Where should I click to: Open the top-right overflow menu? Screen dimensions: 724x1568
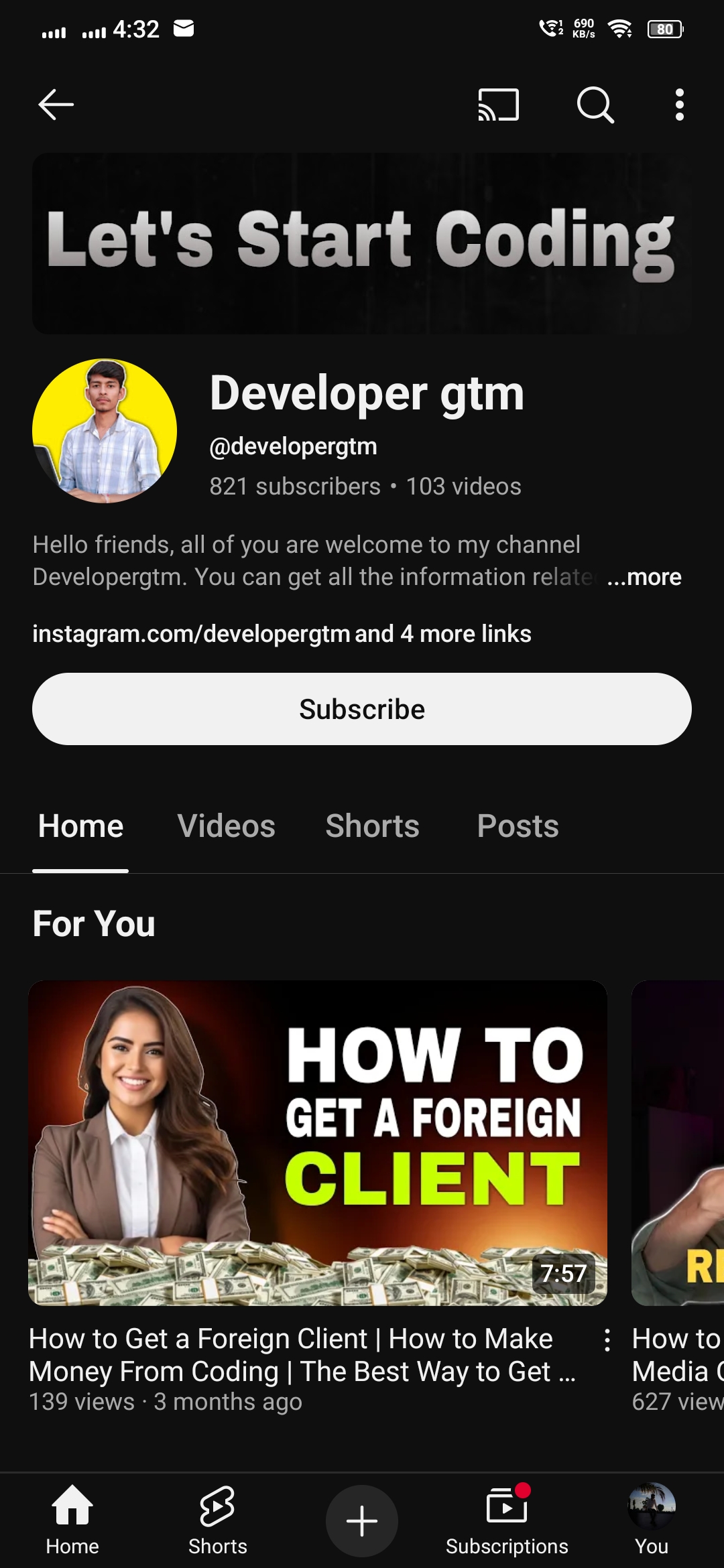(x=679, y=105)
